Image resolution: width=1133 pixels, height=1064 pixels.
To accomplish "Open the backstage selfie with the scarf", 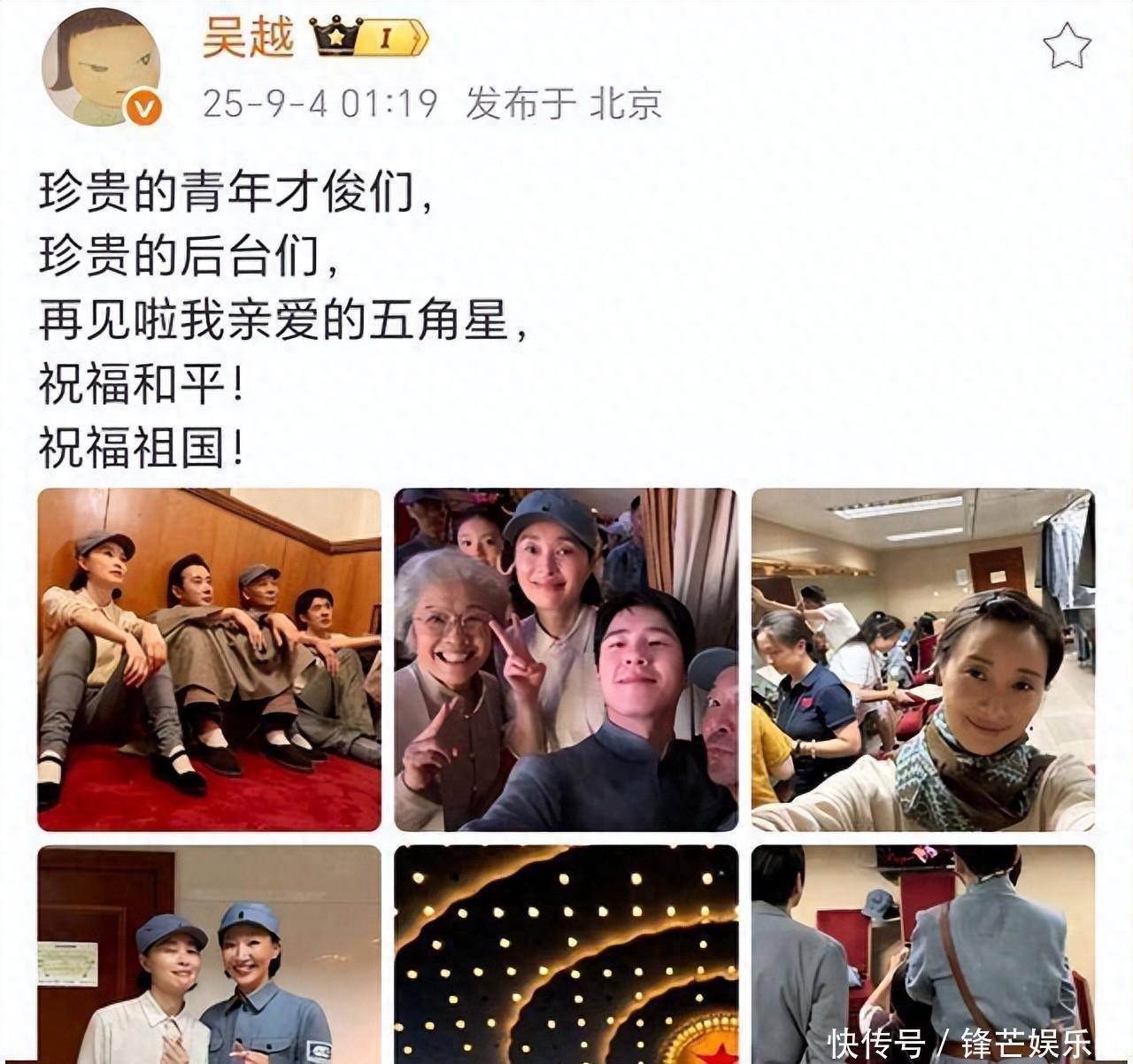I will point(923,659).
